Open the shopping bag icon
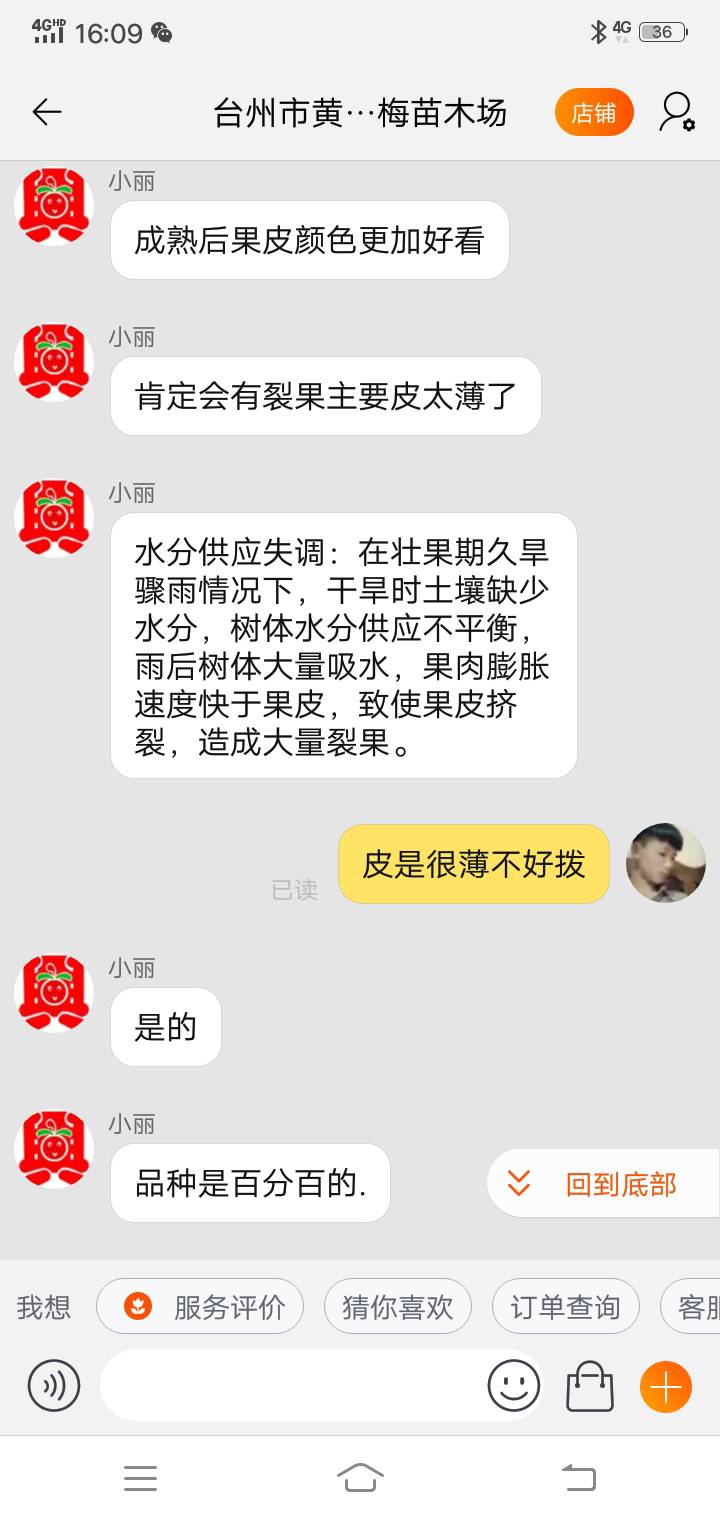This screenshot has height=1520, width=720. (590, 1387)
